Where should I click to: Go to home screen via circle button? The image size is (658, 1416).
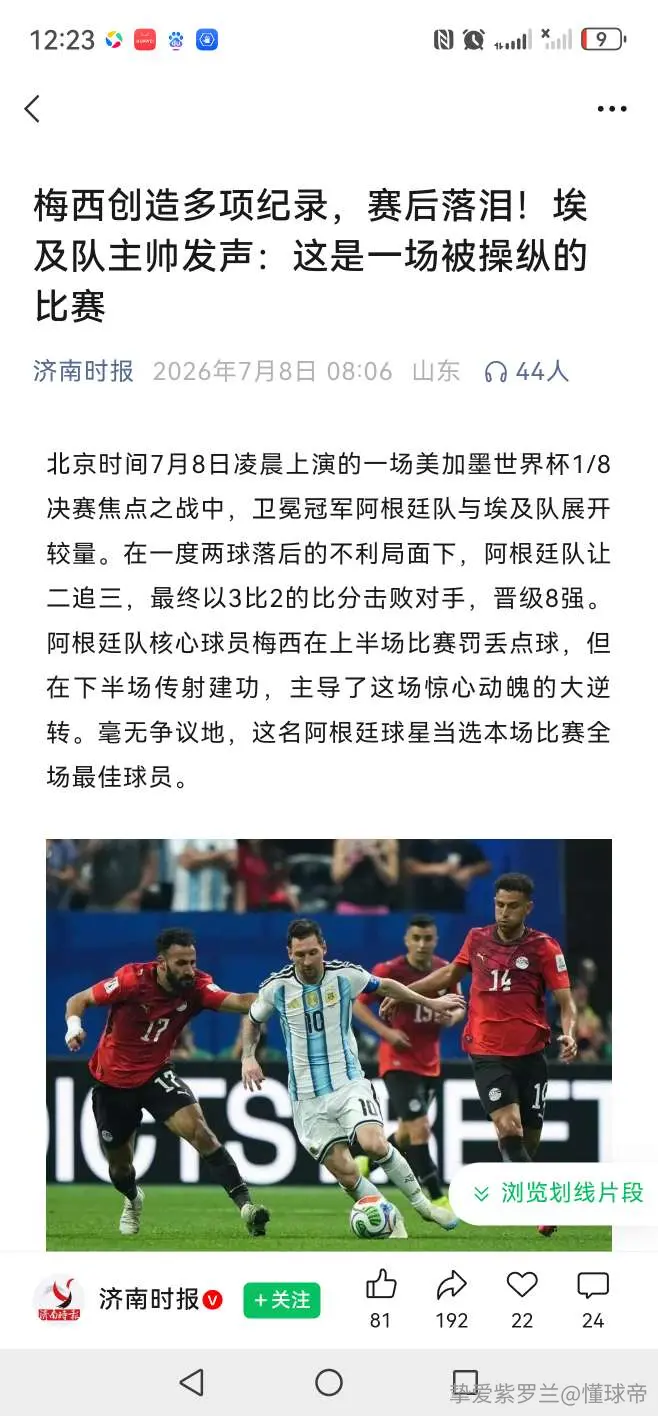tap(329, 1382)
